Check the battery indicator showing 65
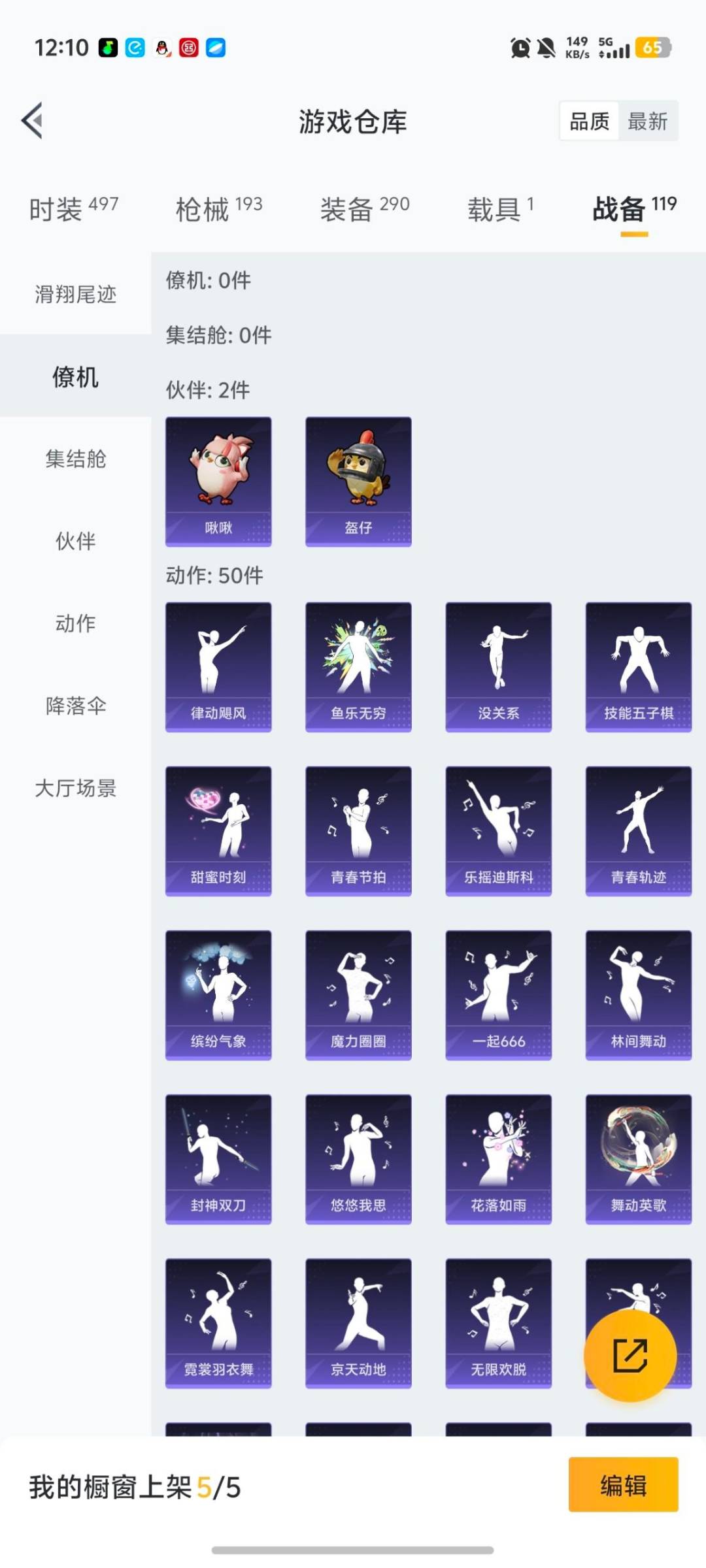Screen dimensions: 706x1568 click(655, 47)
